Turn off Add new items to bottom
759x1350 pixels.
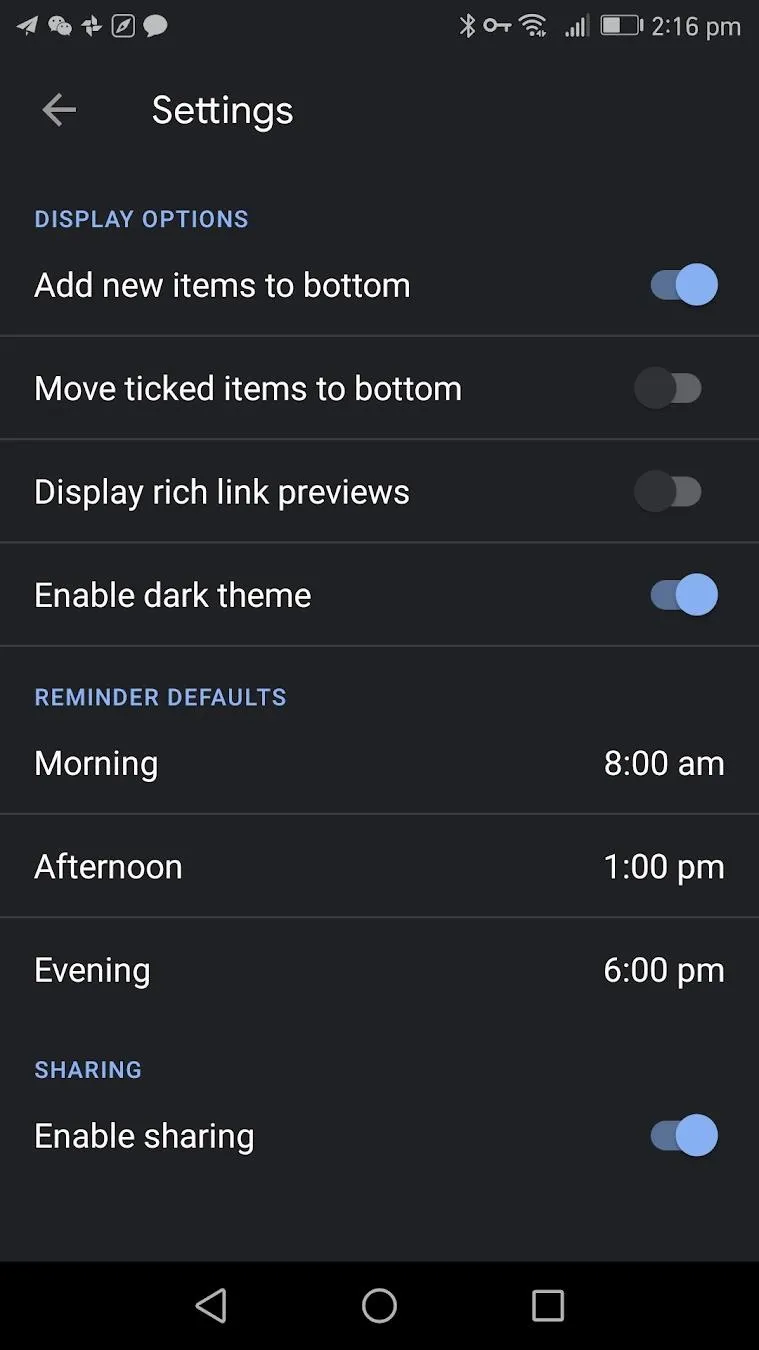click(684, 285)
